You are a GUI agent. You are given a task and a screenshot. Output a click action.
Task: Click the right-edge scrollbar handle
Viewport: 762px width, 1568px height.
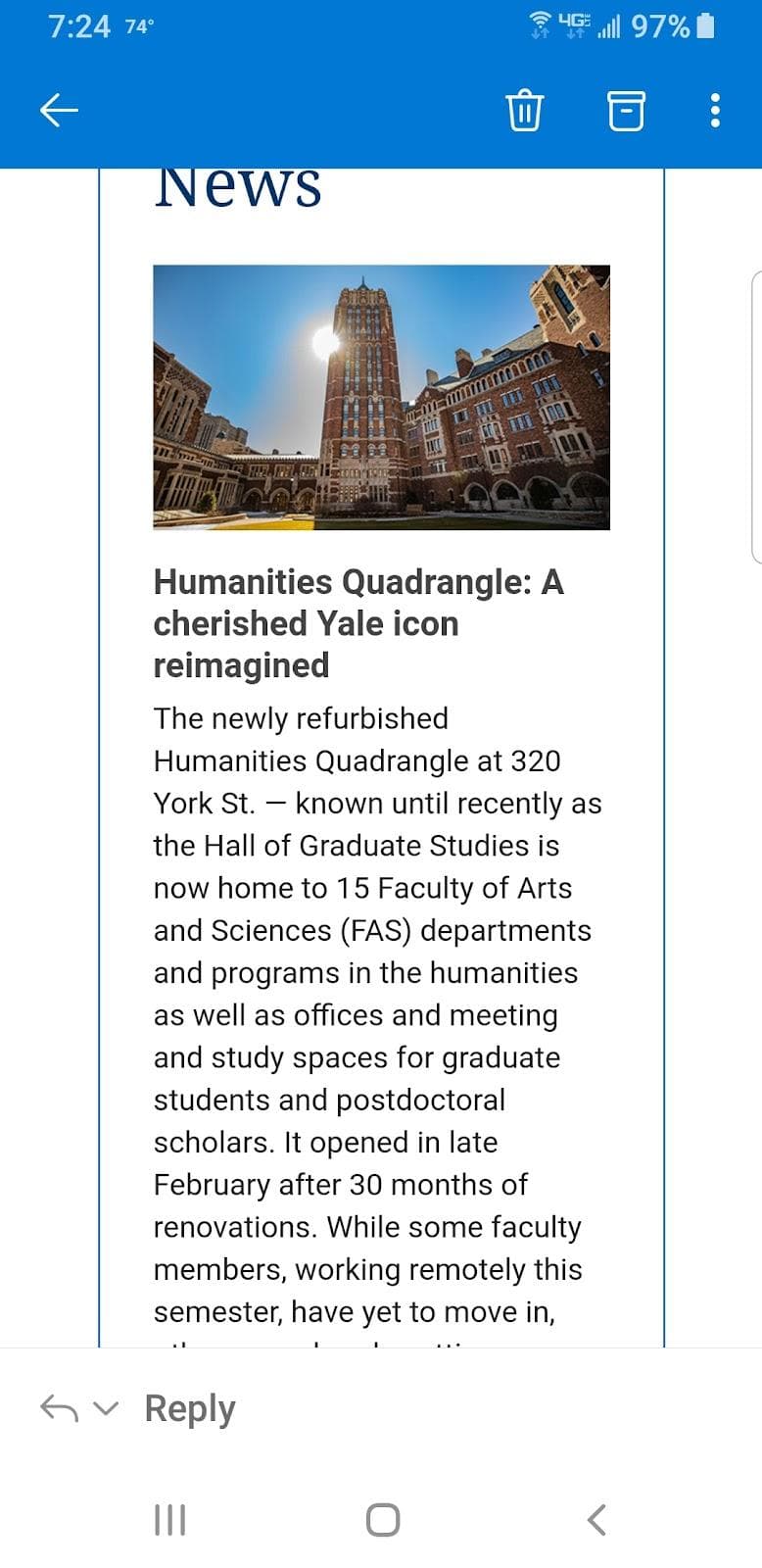755,416
